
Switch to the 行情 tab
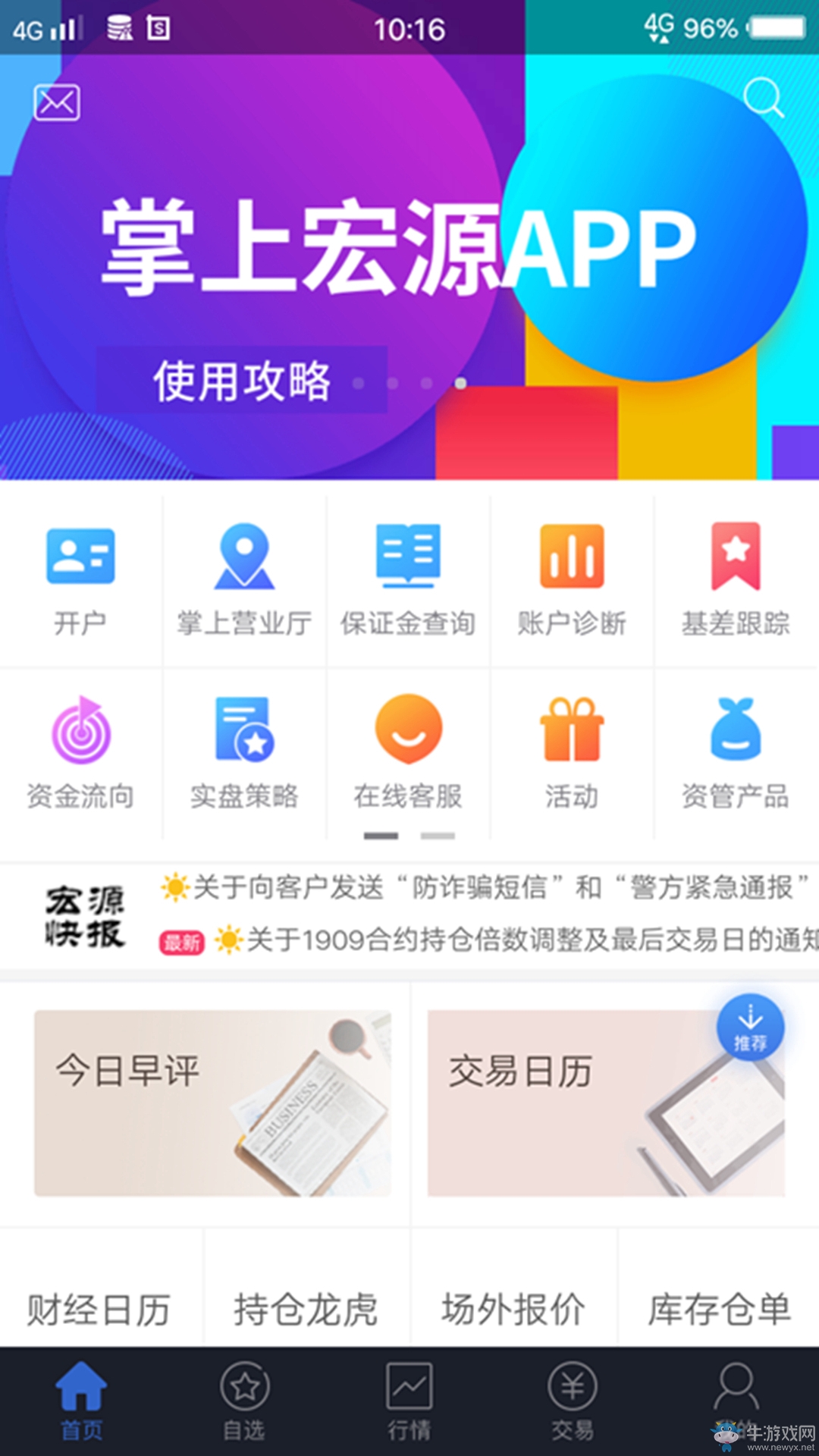tap(409, 1401)
